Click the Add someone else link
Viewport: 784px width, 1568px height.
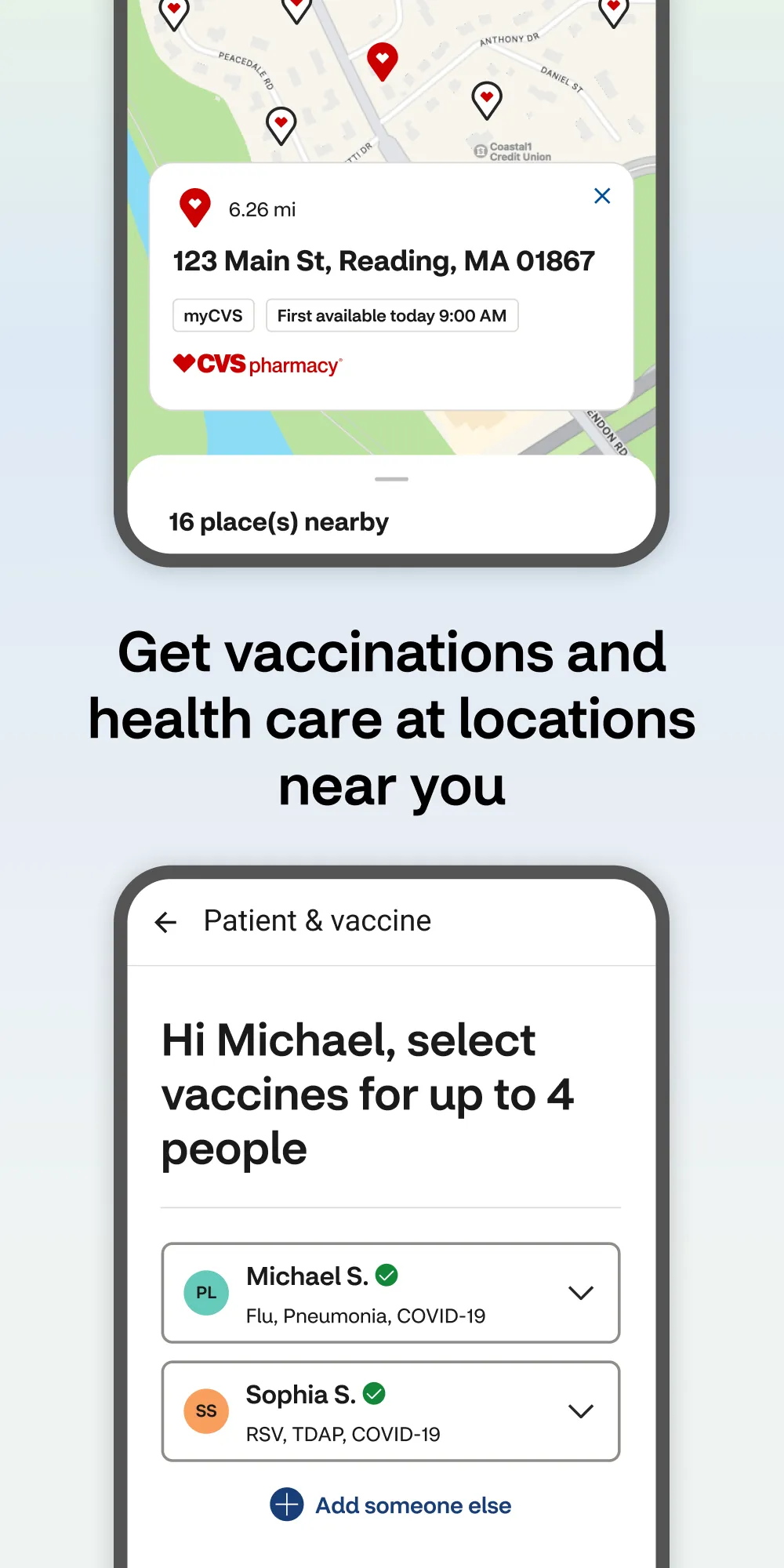click(x=412, y=1505)
